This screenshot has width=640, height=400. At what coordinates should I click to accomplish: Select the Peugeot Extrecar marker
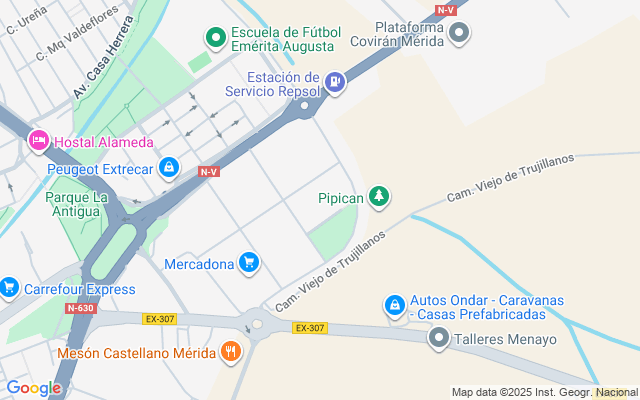click(169, 168)
